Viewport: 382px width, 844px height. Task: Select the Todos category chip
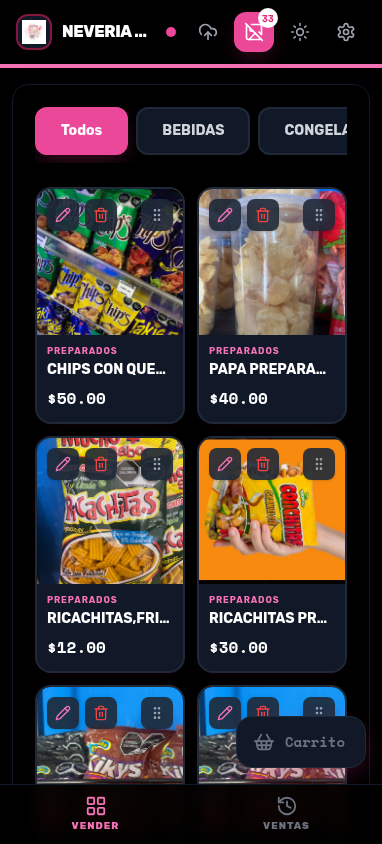tap(82, 131)
